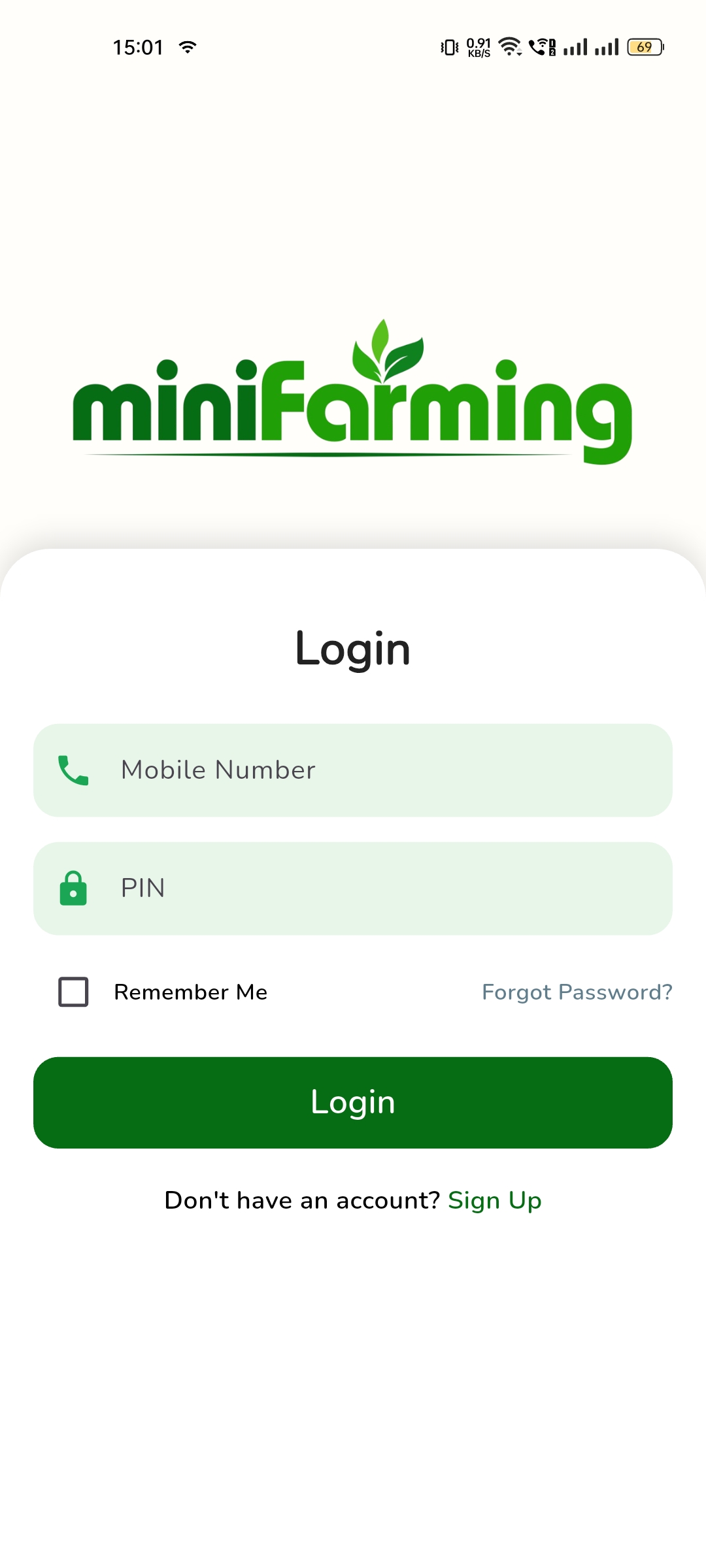Viewport: 706px width, 1568px height.
Task: Tap the Mobile Number input field
Action: pos(353,770)
